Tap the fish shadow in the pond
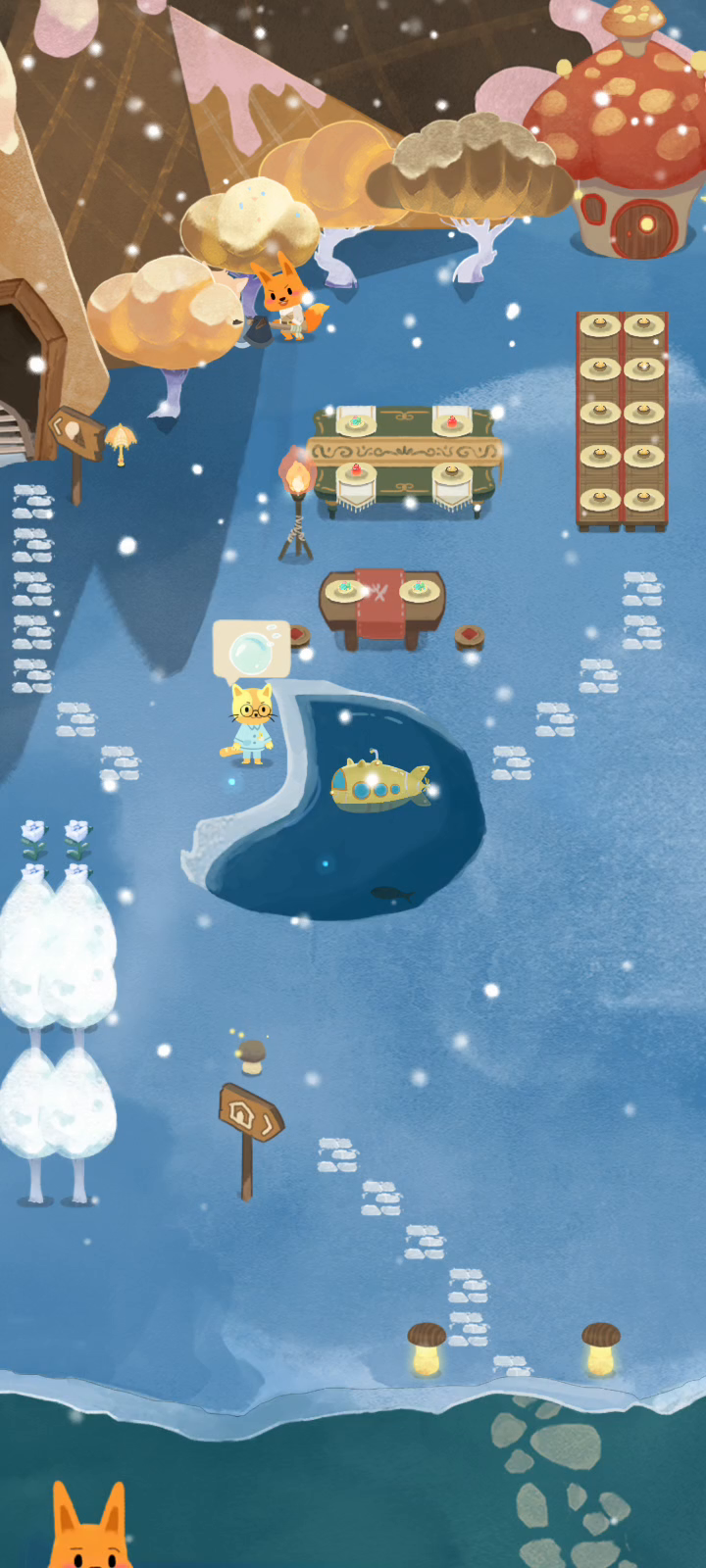Image resolution: width=706 pixels, height=1568 pixels. 390,894
